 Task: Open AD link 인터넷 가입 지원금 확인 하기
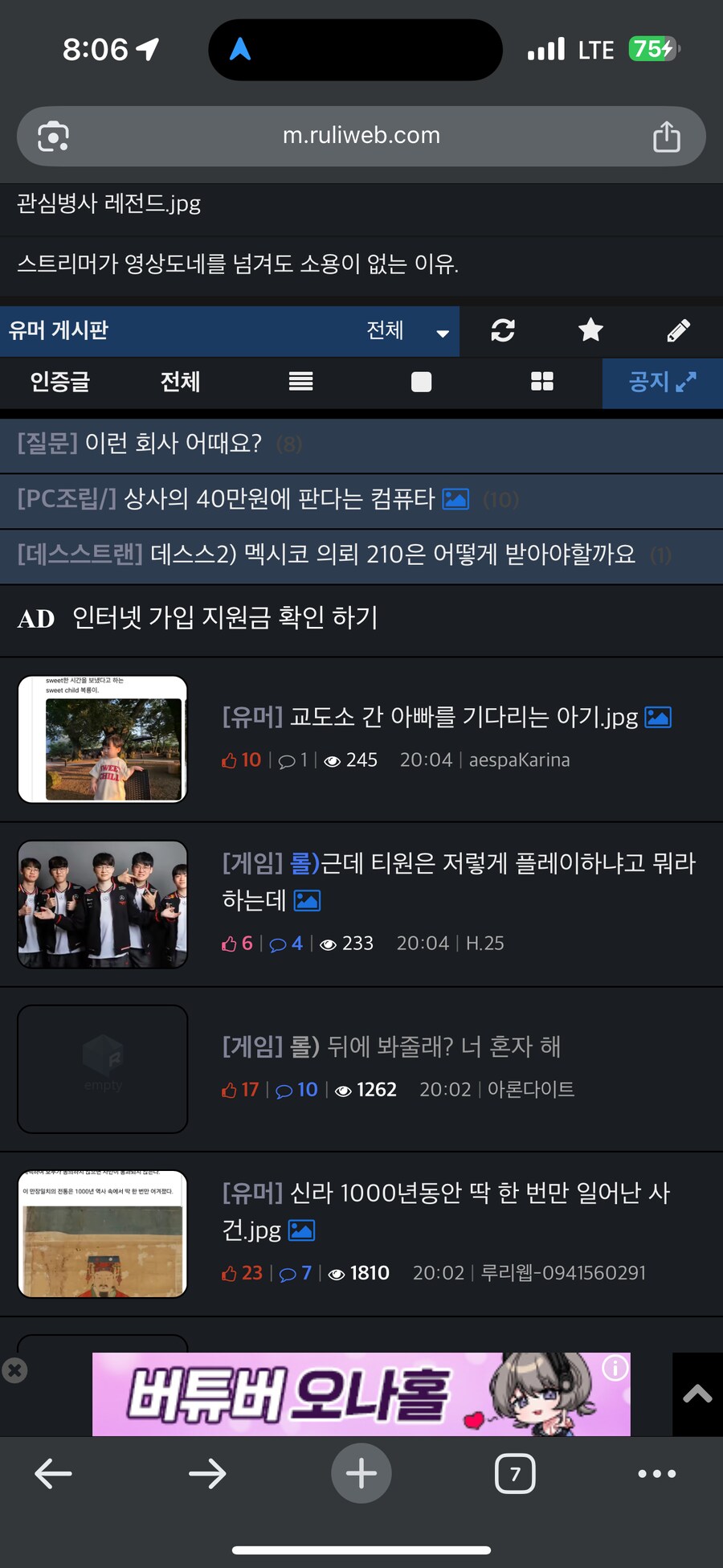pyautogui.click(x=225, y=618)
